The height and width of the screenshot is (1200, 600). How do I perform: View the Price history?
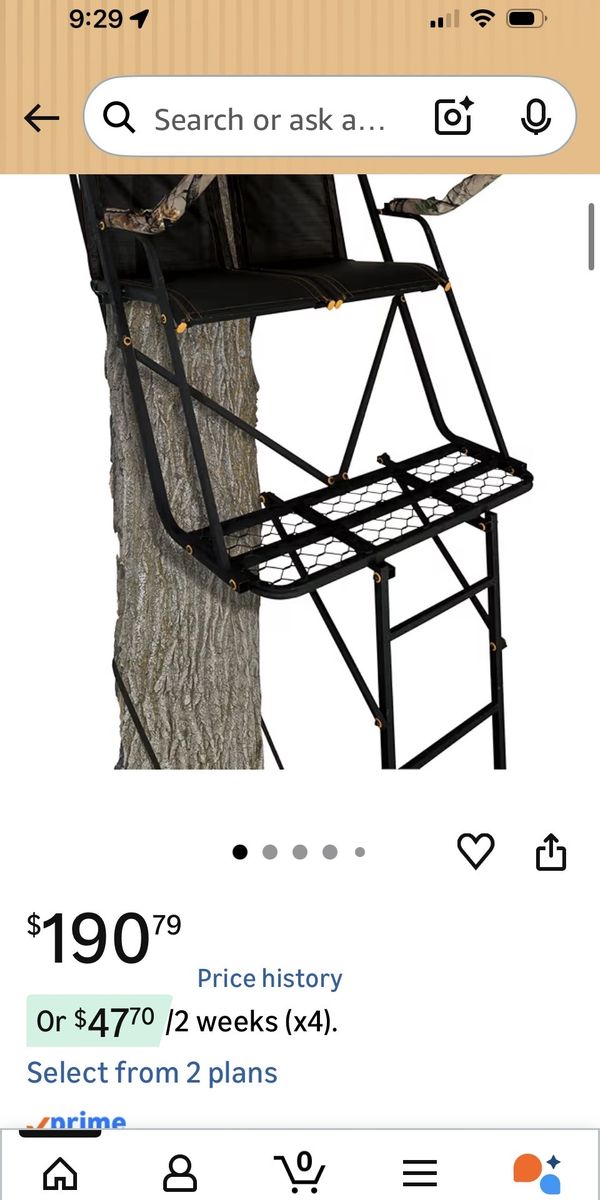coord(269,978)
